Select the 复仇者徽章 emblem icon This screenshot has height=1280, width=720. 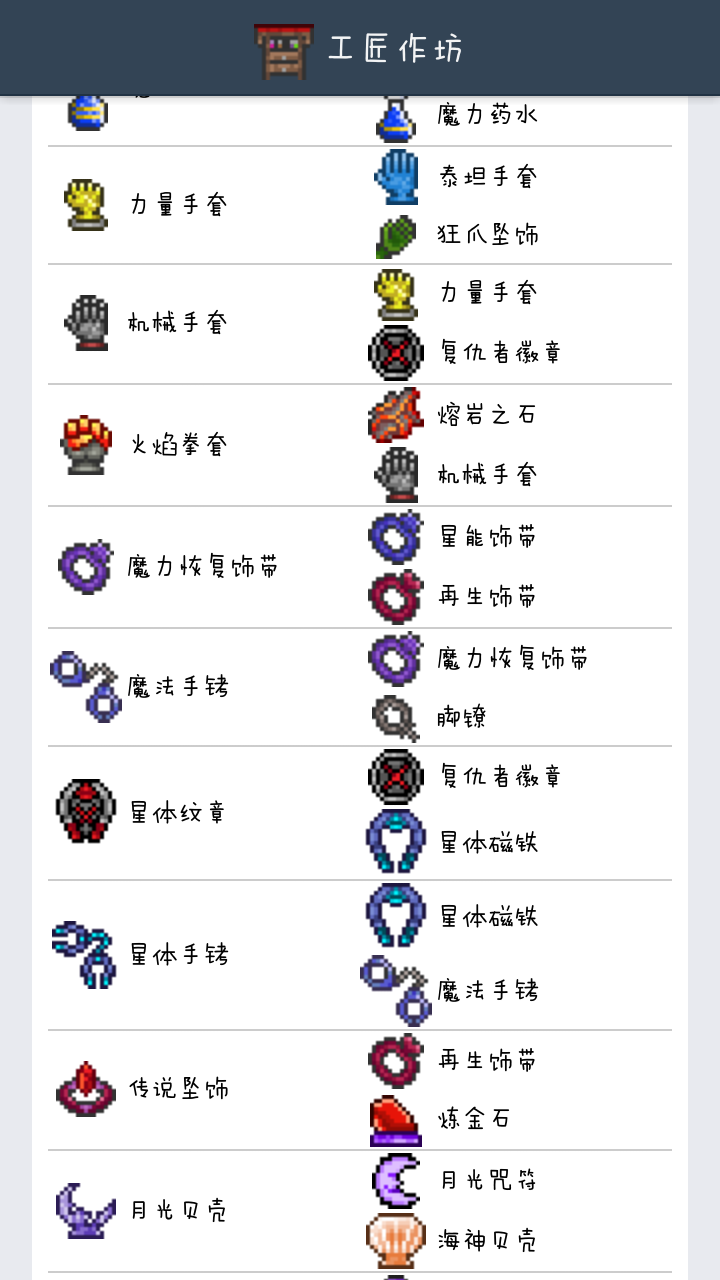(x=396, y=353)
